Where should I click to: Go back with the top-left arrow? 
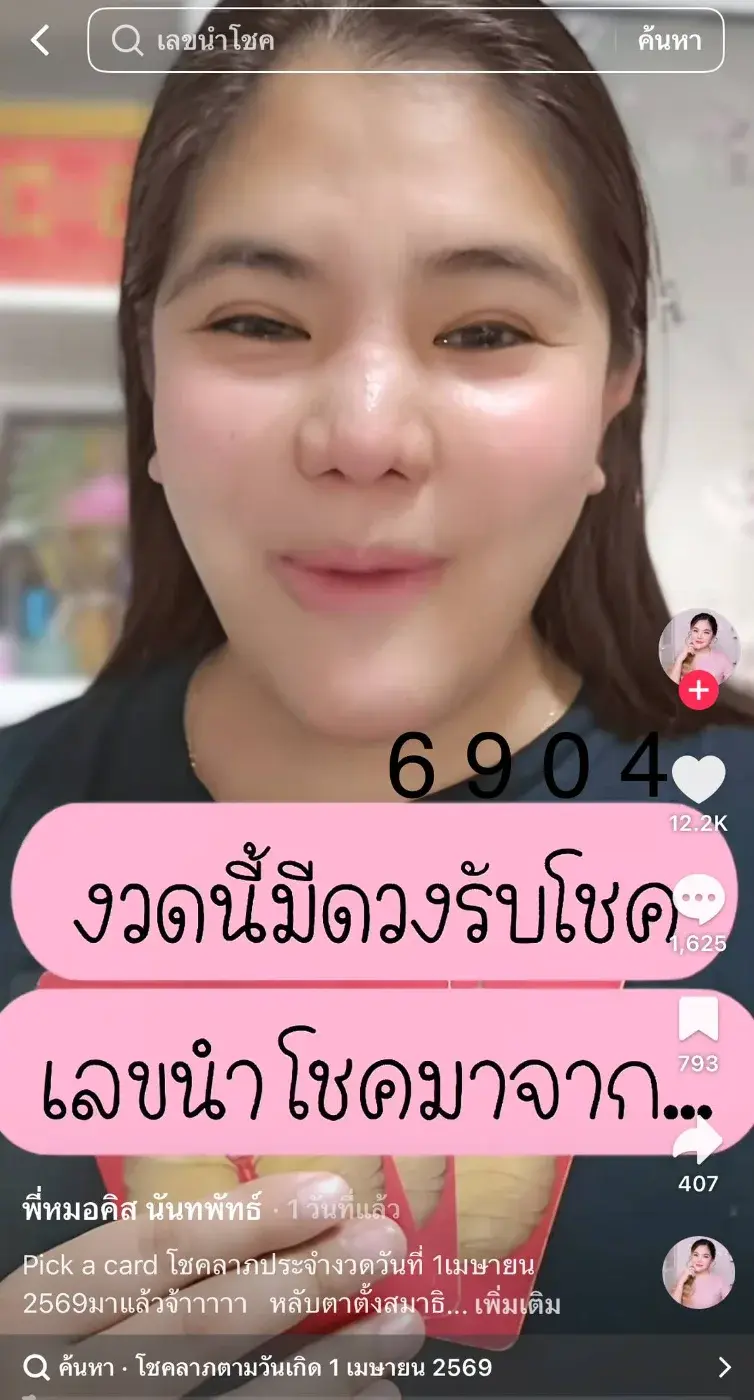40,41
